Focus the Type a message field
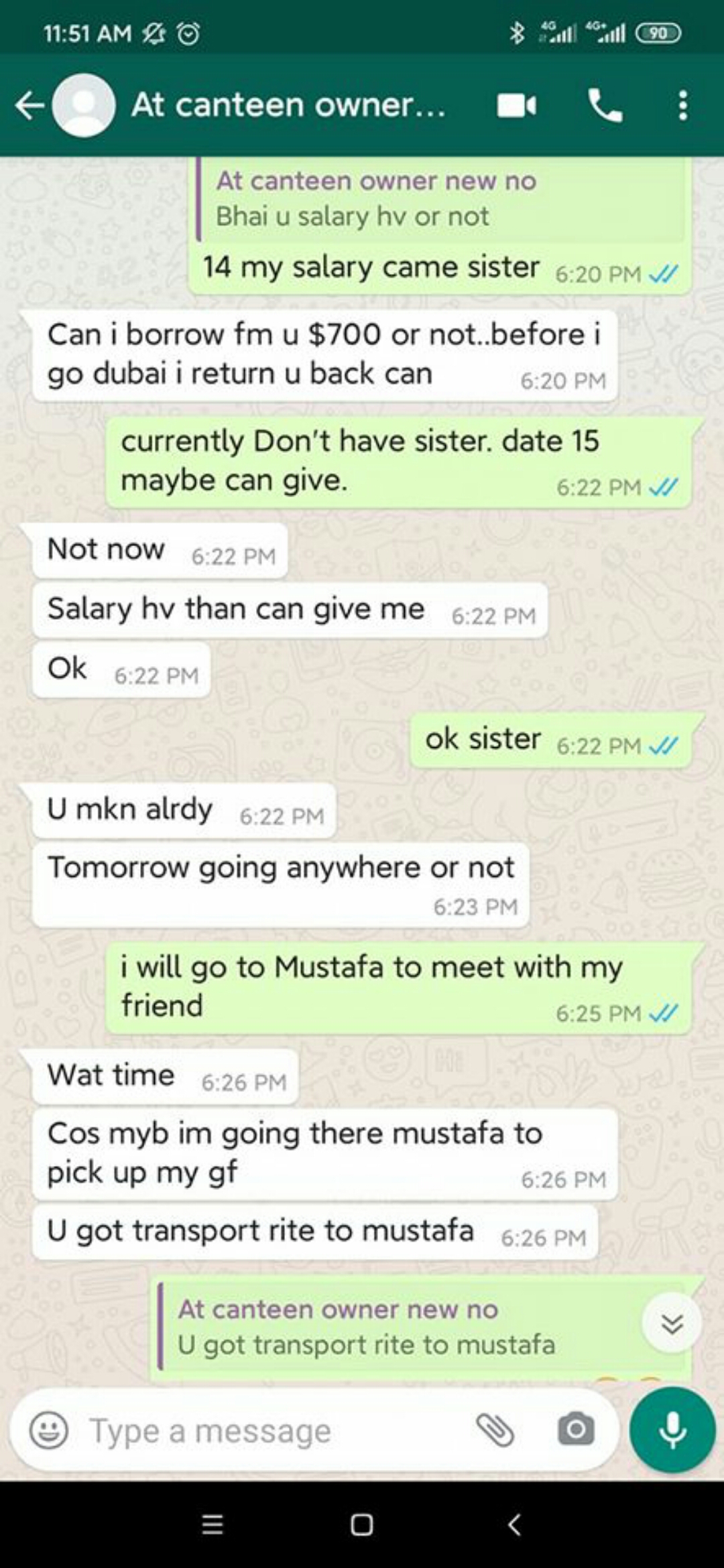 (268, 1431)
